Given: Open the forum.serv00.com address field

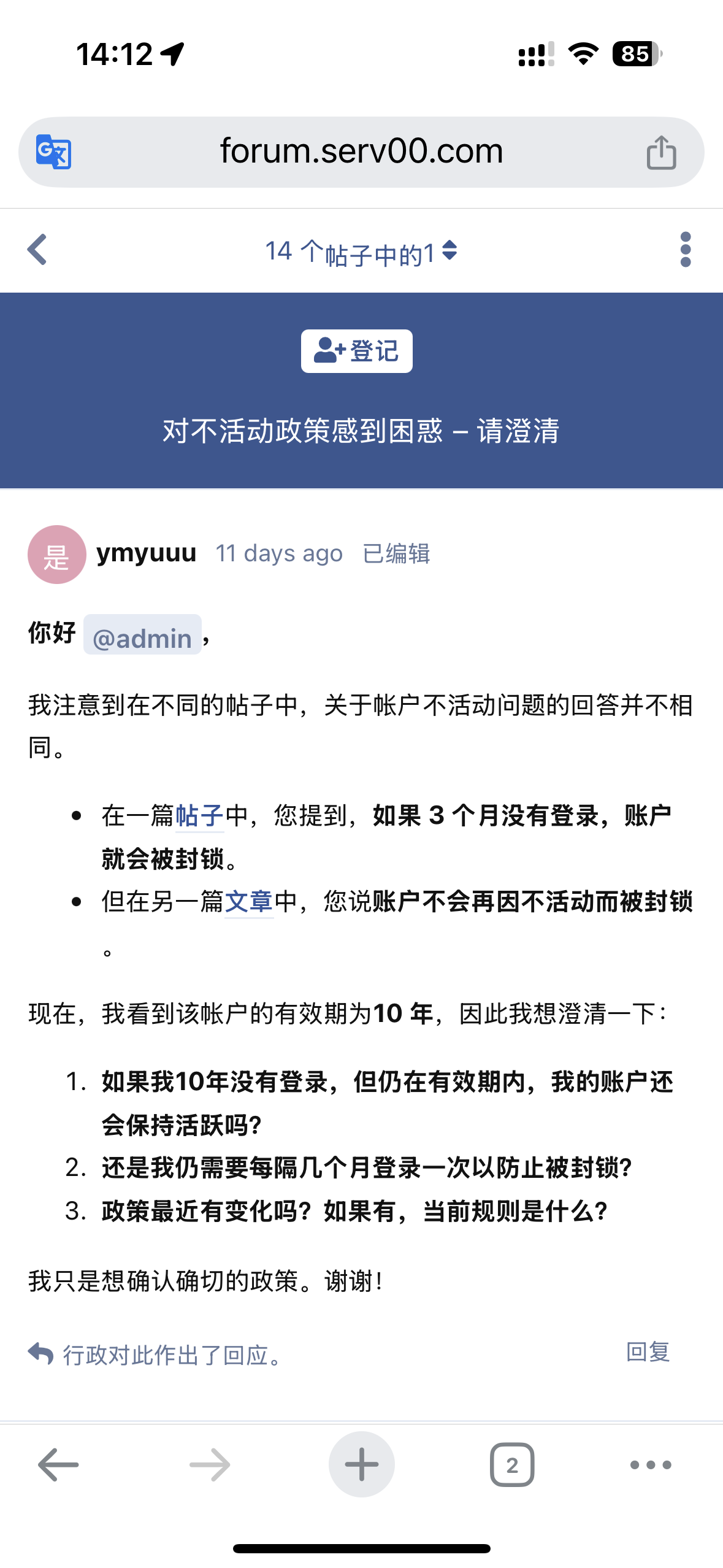Looking at the screenshot, I should point(361,152).
